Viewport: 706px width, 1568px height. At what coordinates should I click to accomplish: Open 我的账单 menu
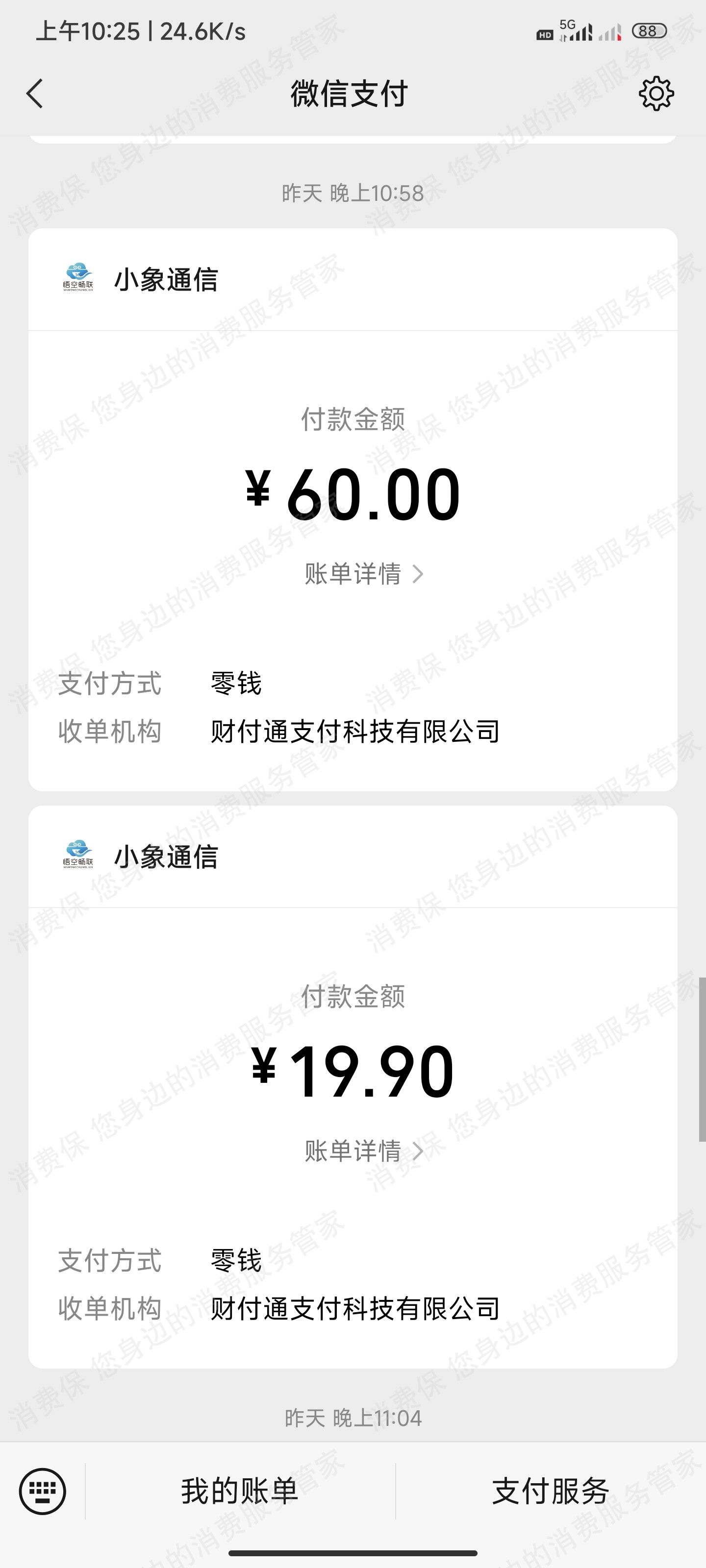pos(239,1491)
